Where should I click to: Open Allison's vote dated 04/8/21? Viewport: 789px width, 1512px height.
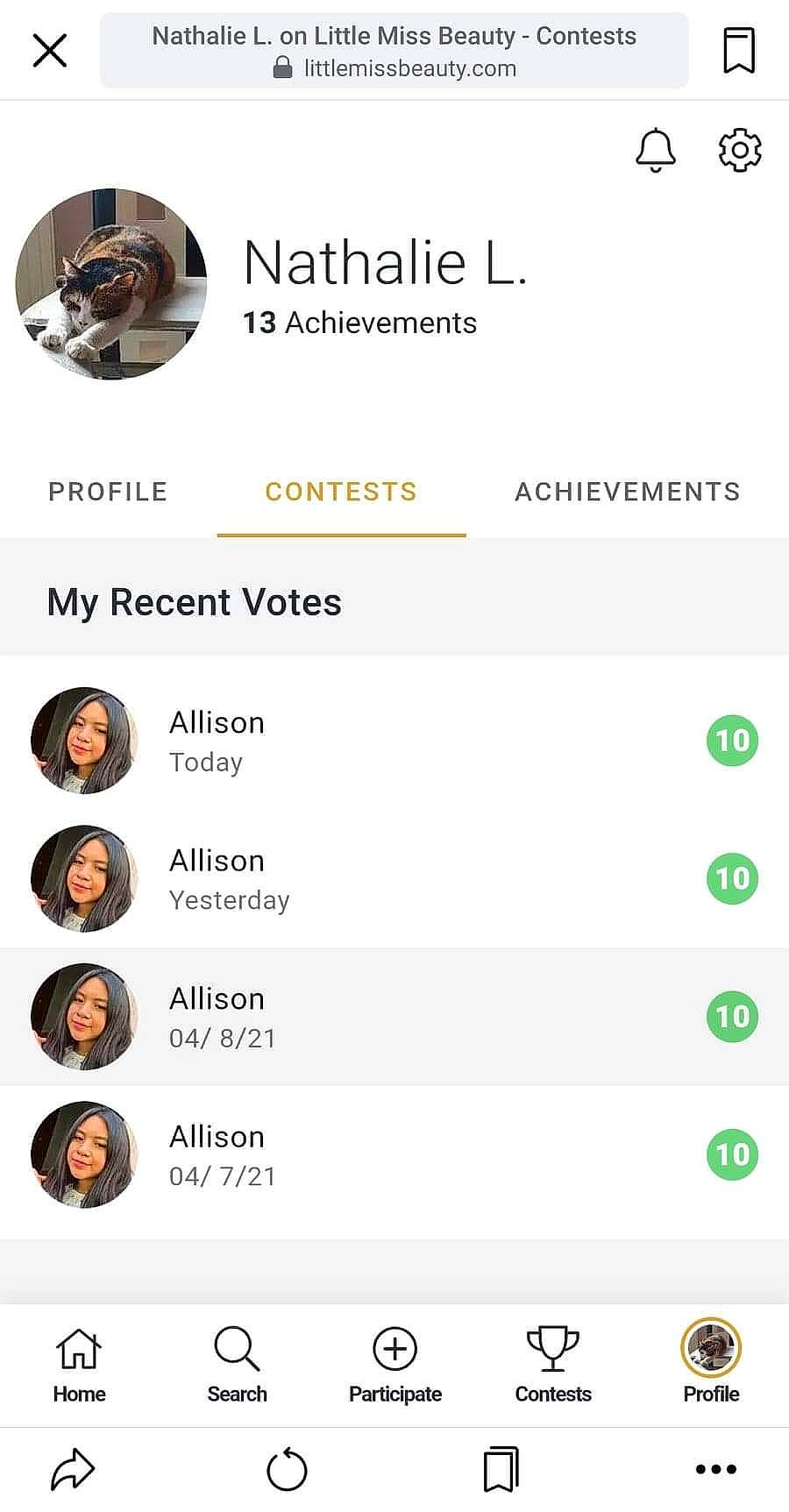(394, 1017)
